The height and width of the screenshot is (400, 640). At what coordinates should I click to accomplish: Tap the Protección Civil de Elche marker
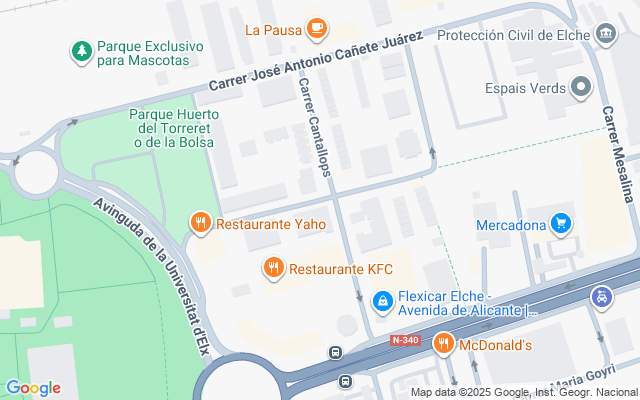coord(605,35)
